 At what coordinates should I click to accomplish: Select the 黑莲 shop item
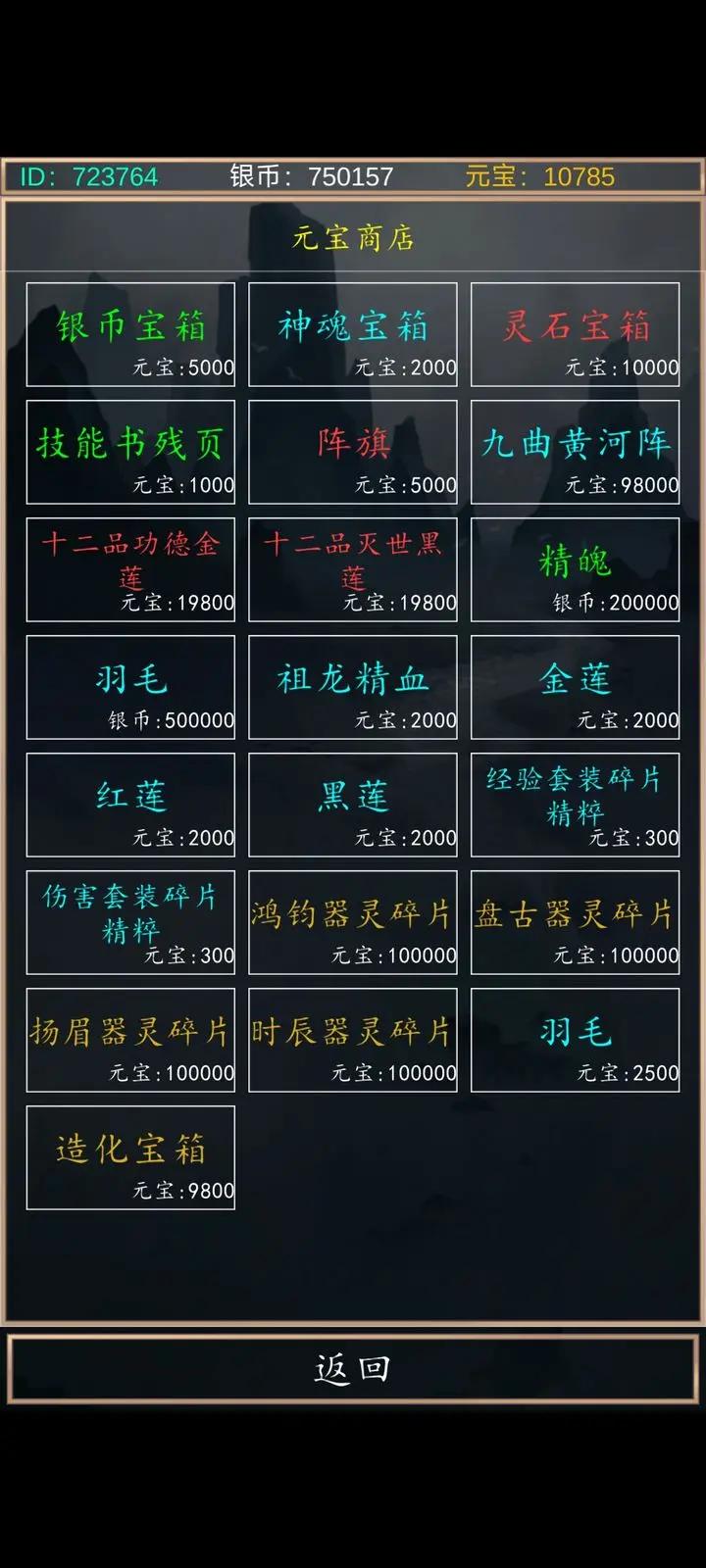pos(353,805)
